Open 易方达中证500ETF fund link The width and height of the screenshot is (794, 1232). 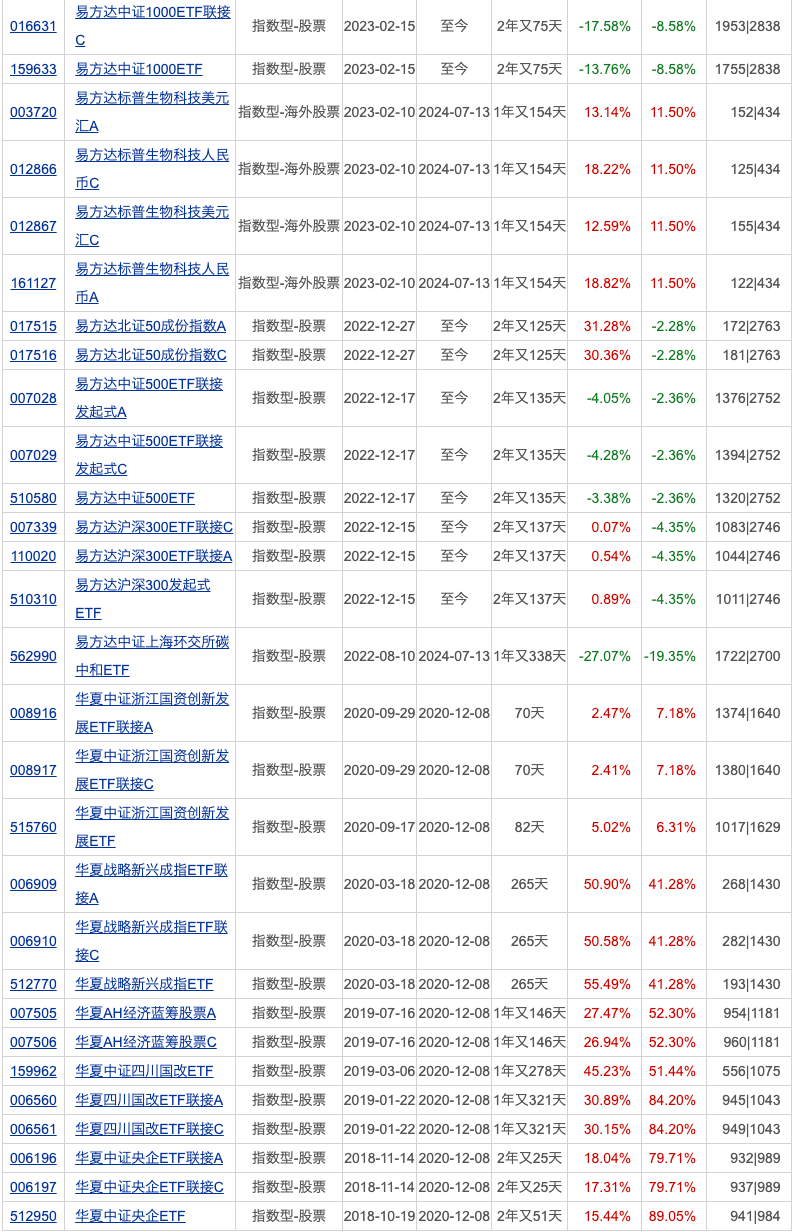(x=134, y=498)
